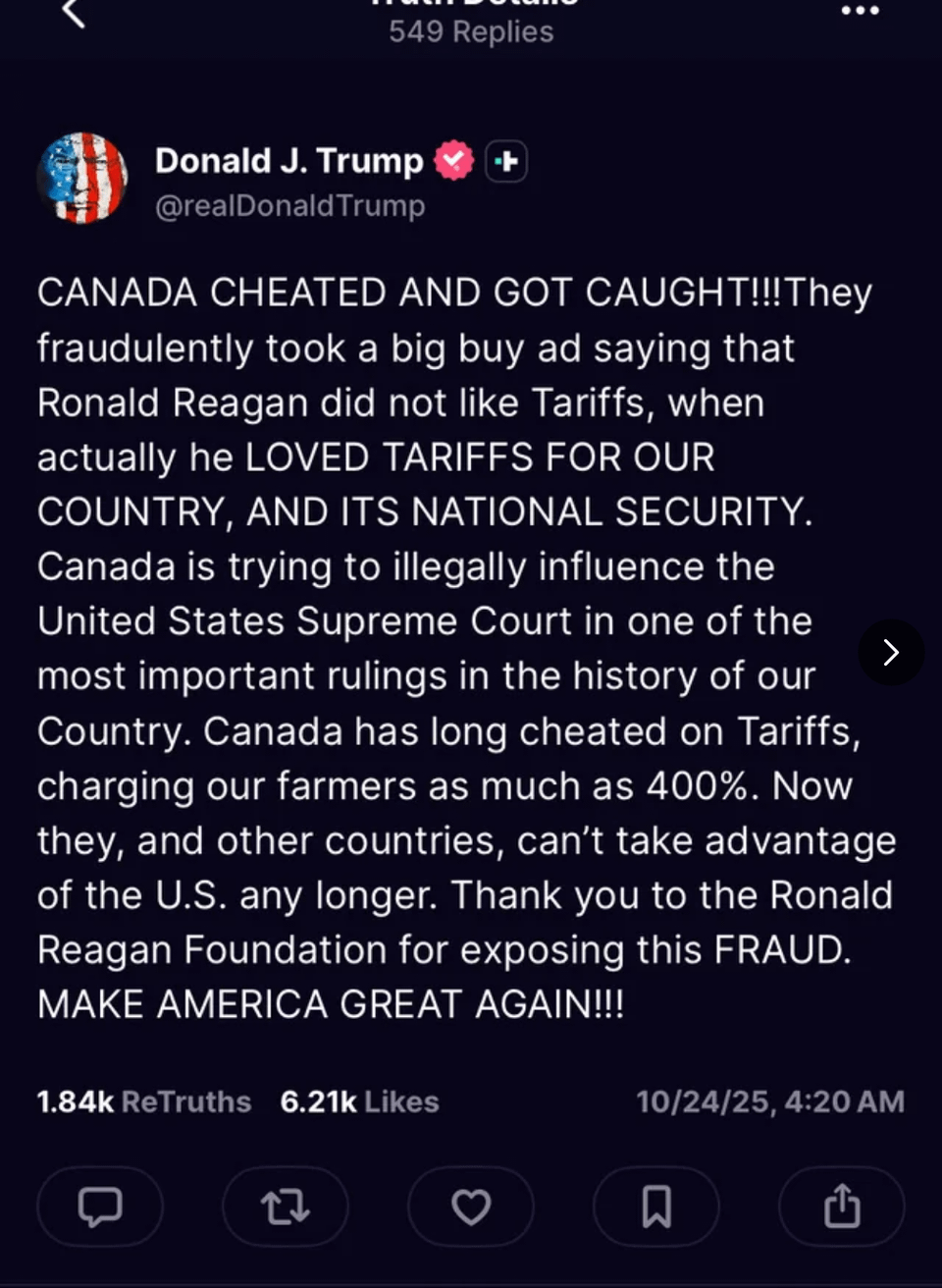
Task: Go back using the top arrow
Action: pos(74,14)
